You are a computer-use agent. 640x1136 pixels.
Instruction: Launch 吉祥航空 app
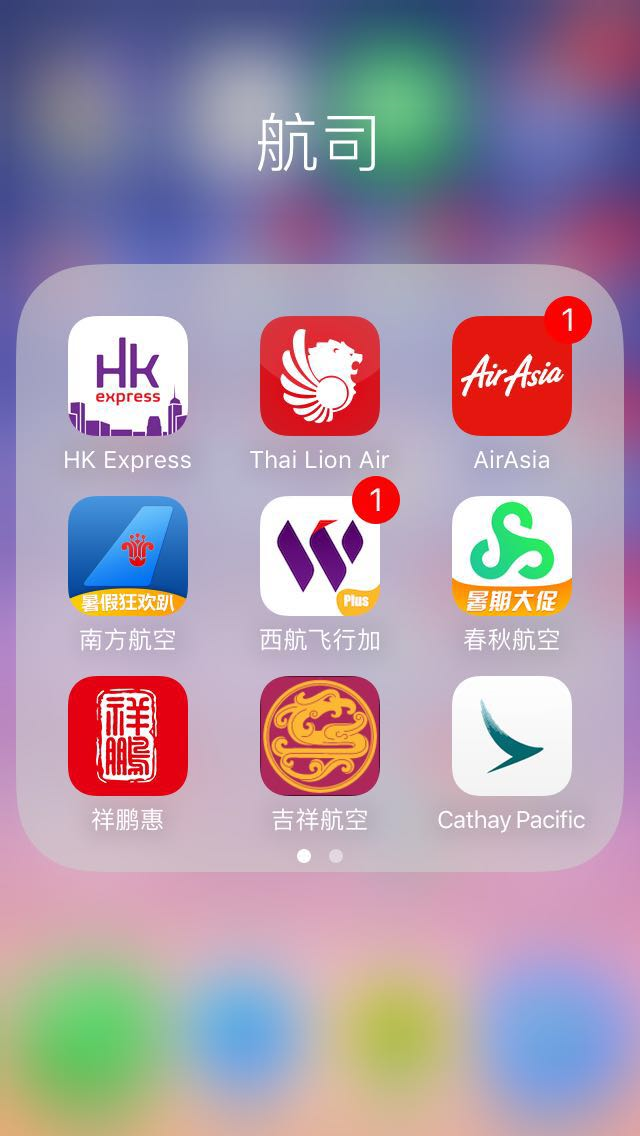click(x=320, y=736)
